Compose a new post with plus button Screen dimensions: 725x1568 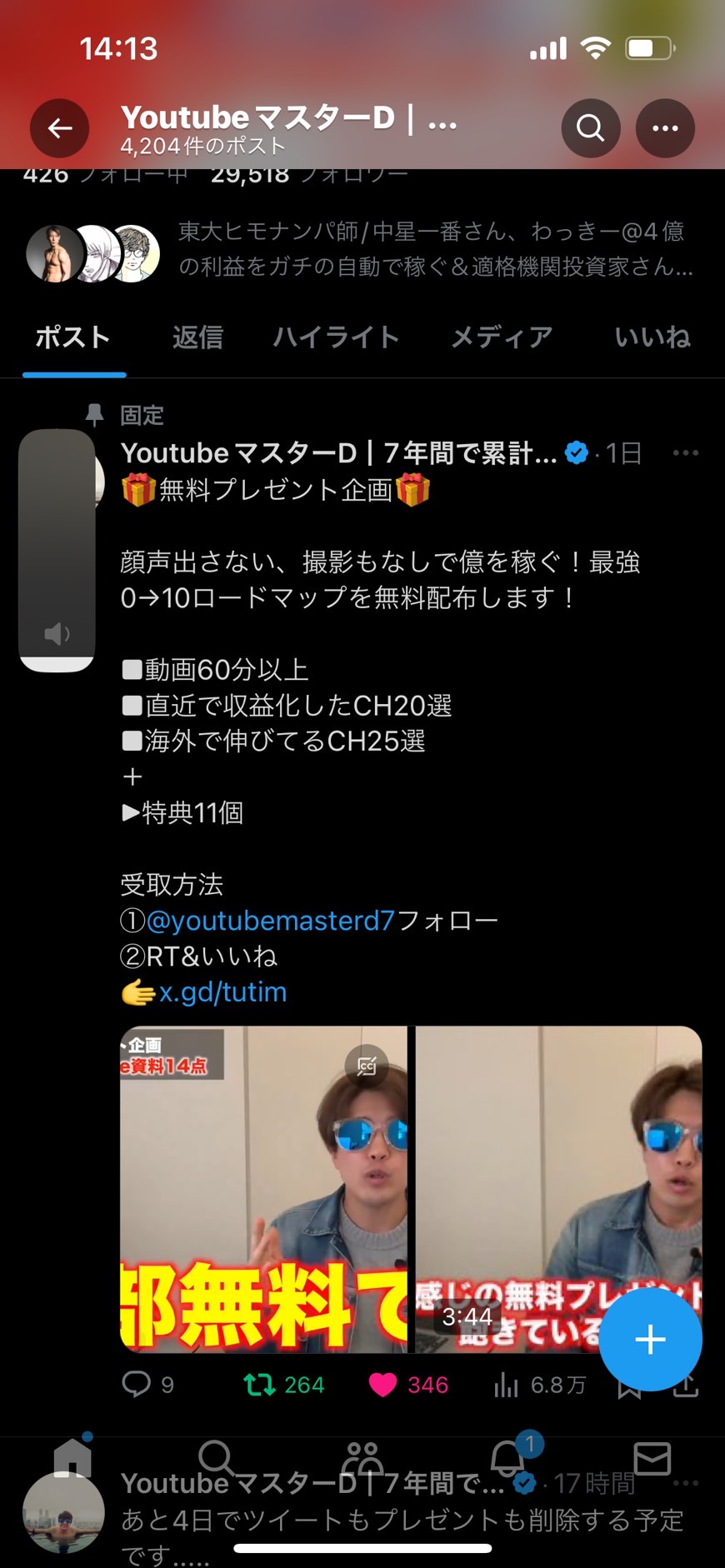(x=650, y=1340)
